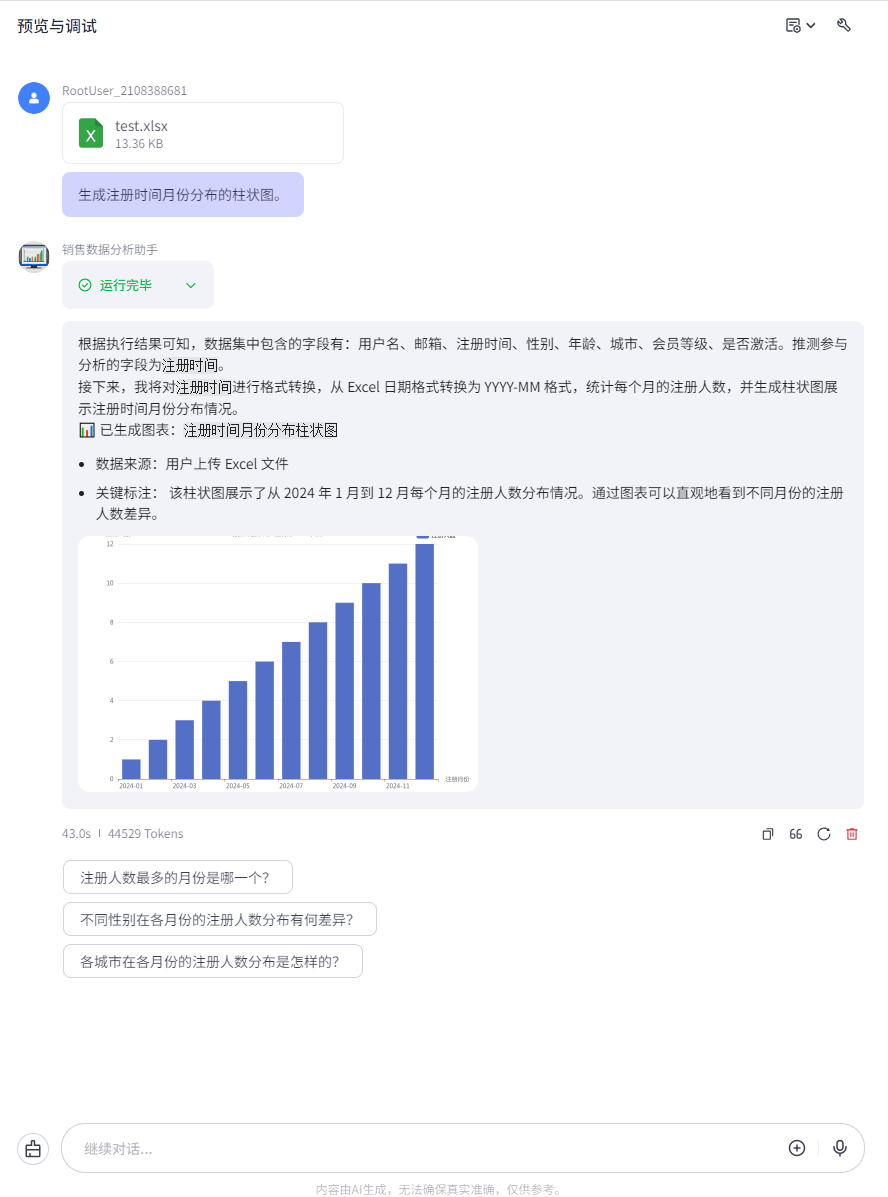Choose suggestion 各城市在各月份的注册人数分布是怎样的?
Viewport: 888px width, 1197px height.
pos(212,961)
